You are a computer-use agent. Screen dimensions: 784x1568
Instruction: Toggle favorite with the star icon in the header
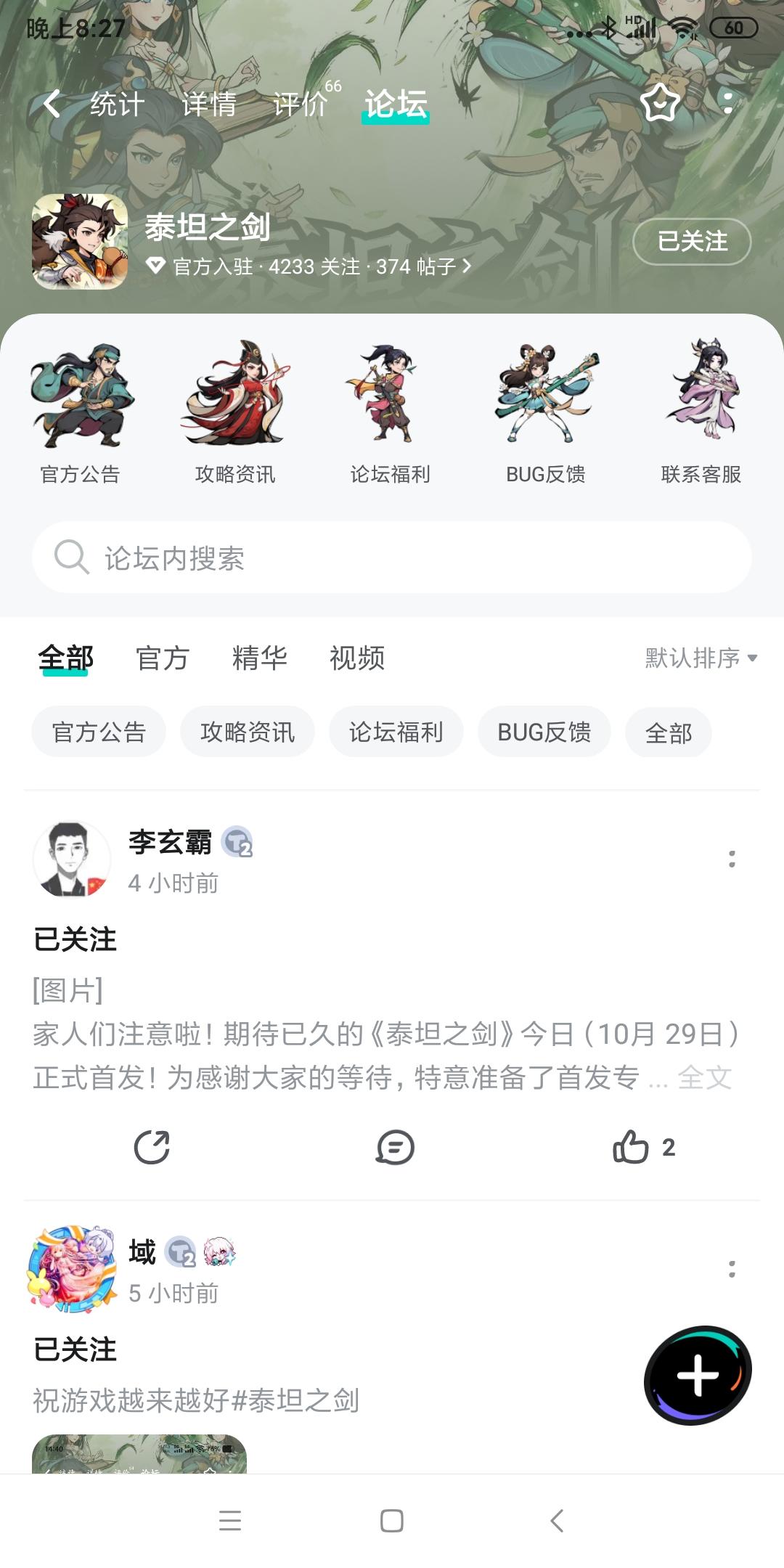[x=659, y=105]
